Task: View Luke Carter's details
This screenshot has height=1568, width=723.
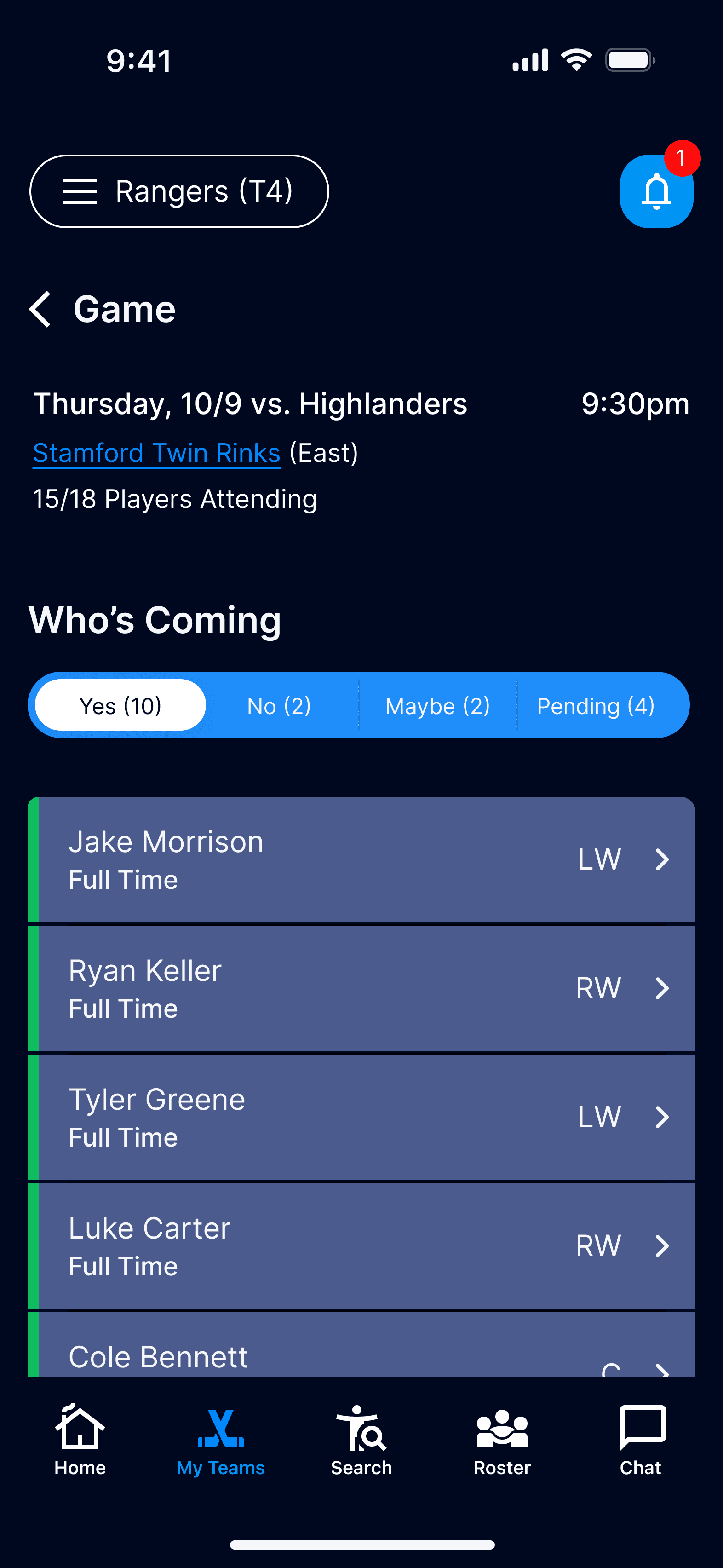Action: click(361, 1246)
